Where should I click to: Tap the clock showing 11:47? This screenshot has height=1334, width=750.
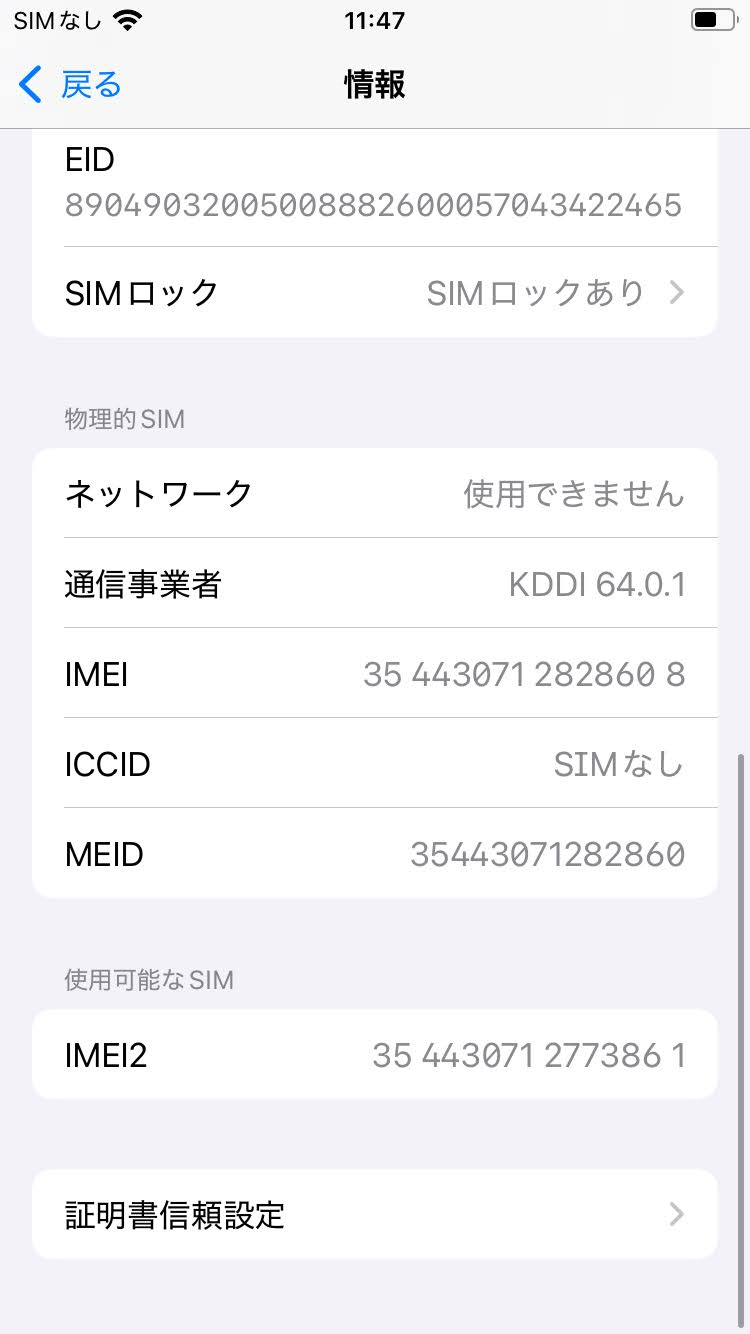click(375, 20)
